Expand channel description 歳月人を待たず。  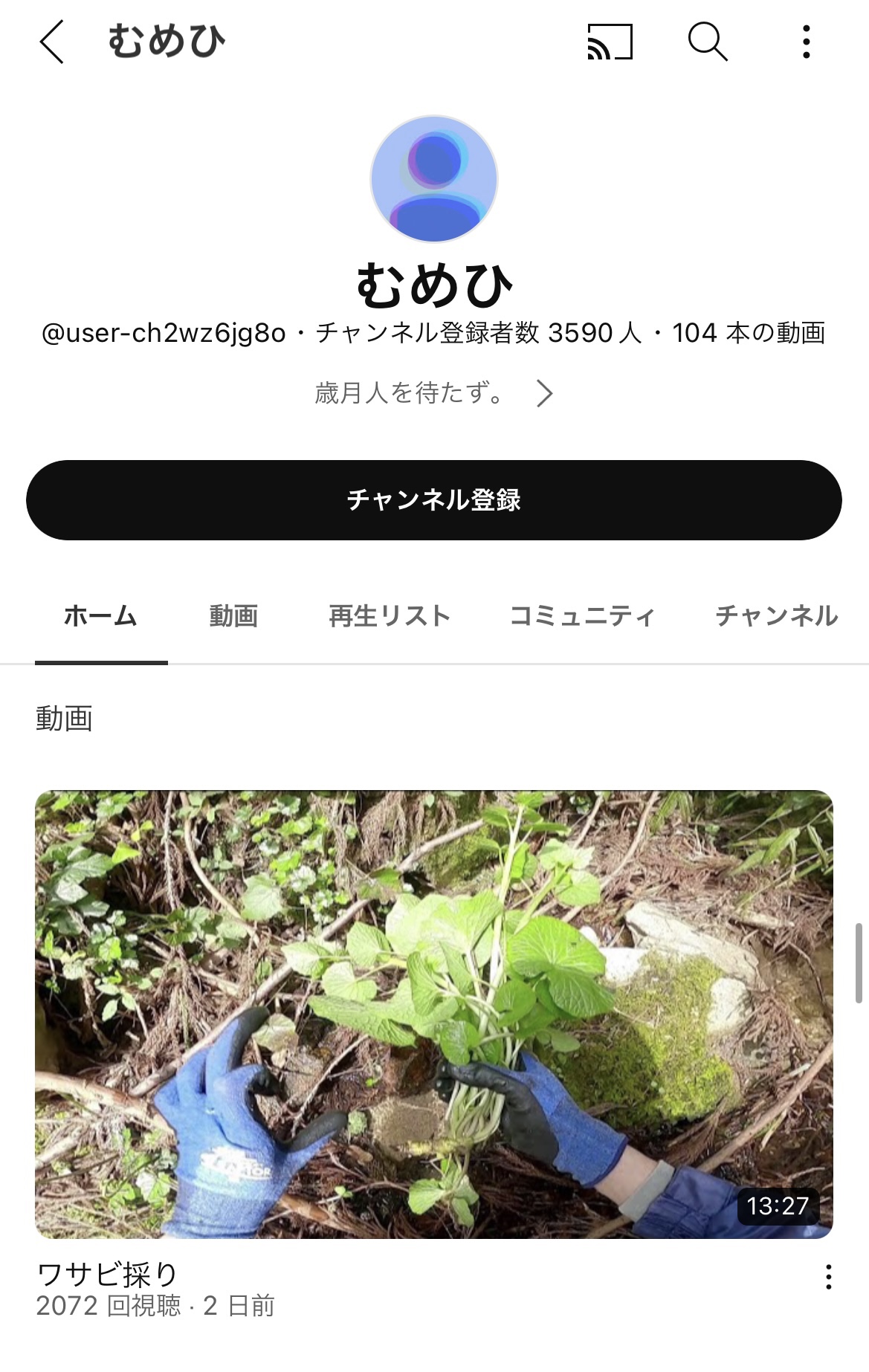(434, 393)
